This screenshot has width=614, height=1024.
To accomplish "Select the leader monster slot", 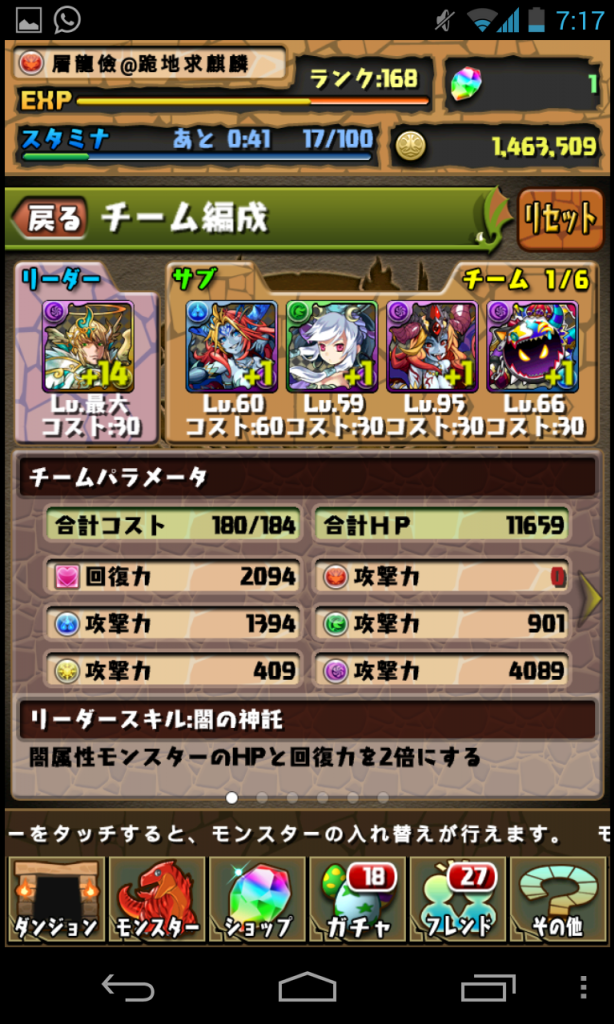I will pyautogui.click(x=86, y=346).
